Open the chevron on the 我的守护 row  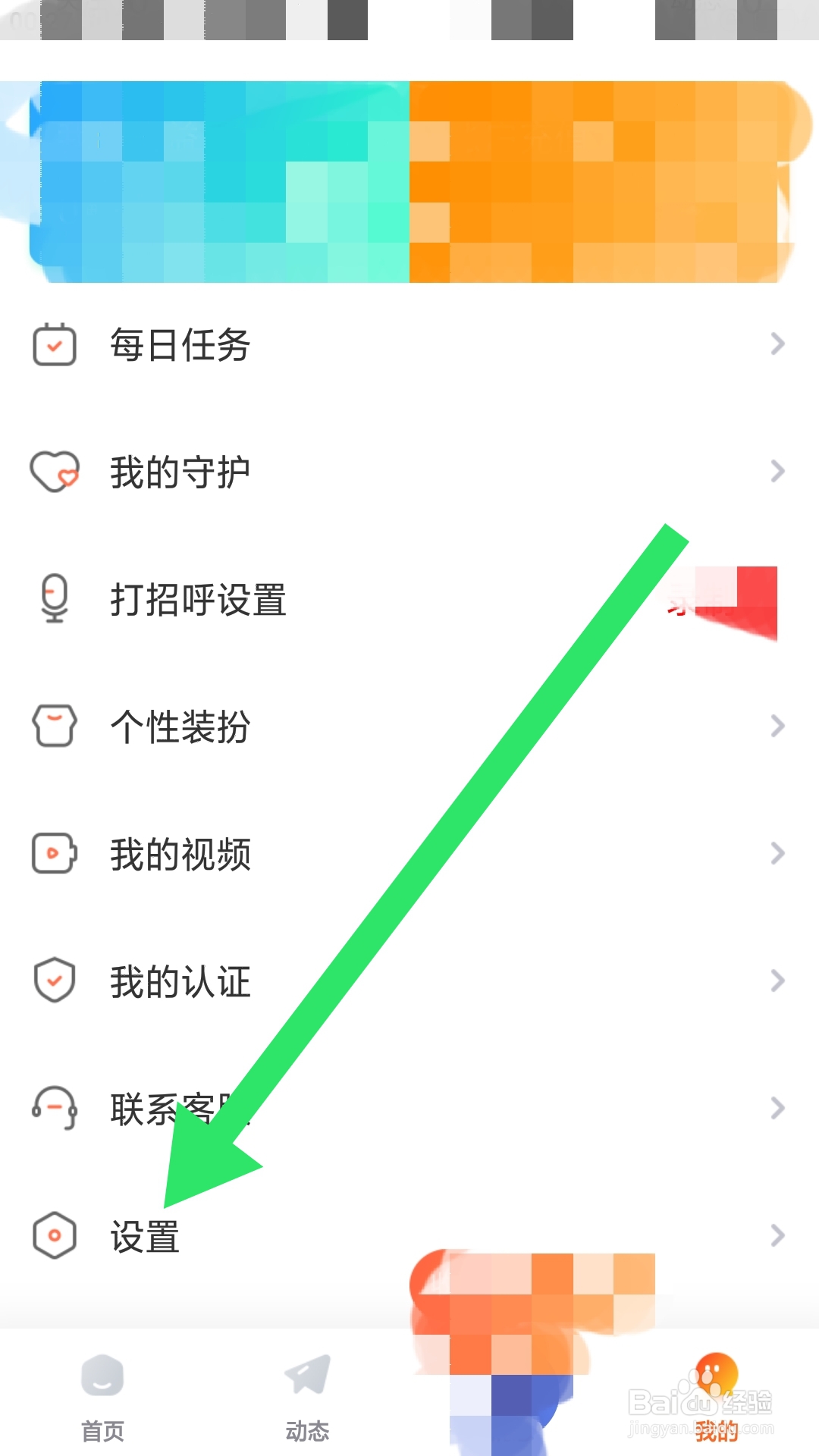[778, 472]
